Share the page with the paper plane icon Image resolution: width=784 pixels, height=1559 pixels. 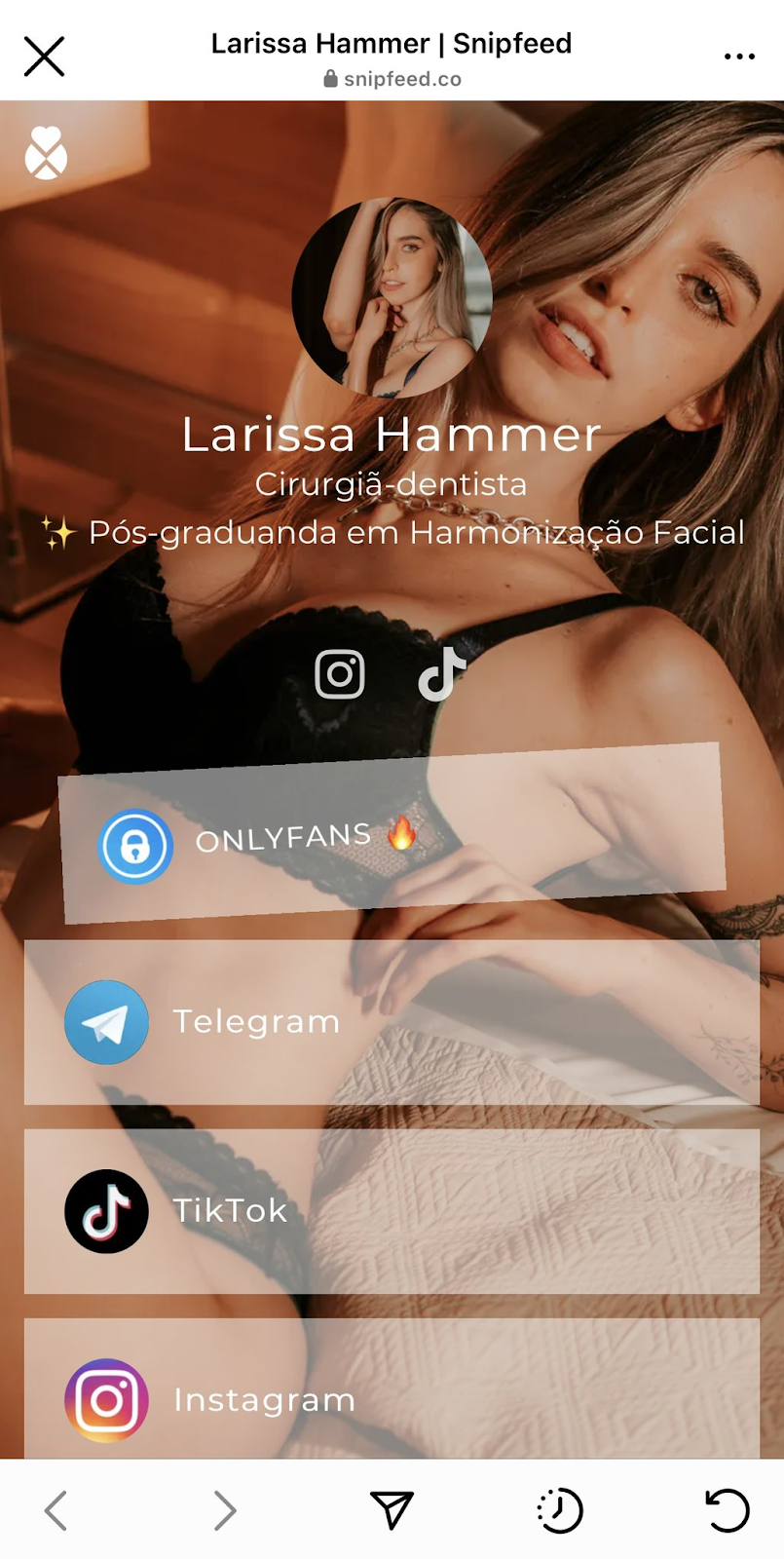[392, 1510]
